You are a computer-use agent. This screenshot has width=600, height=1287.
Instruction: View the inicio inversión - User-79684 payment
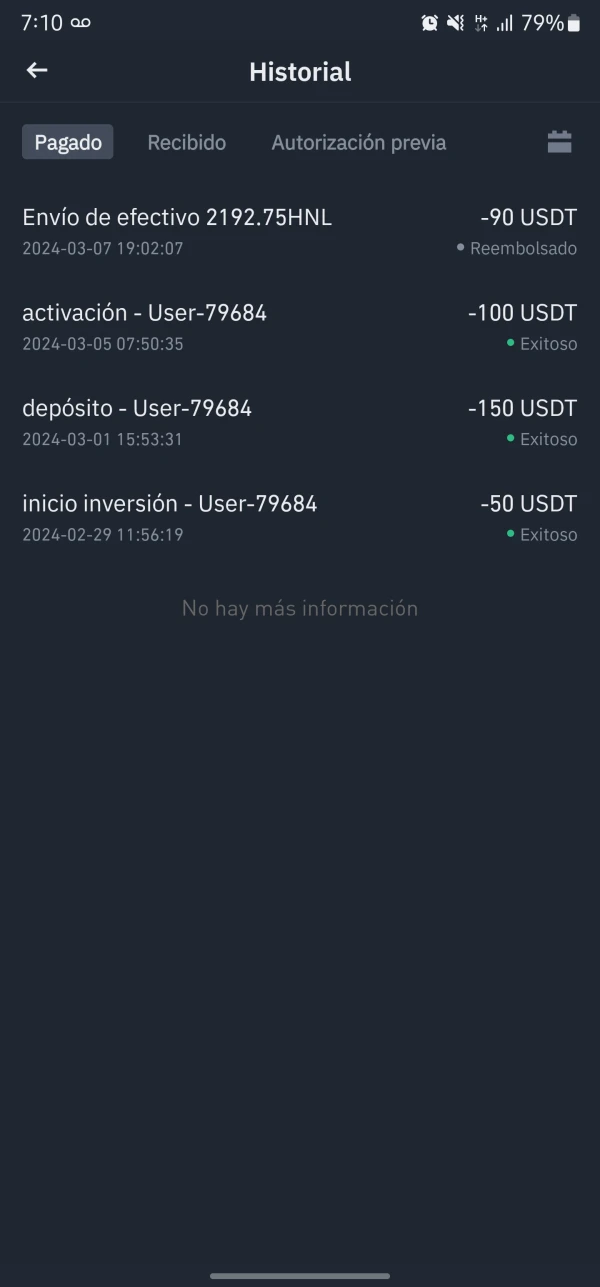[x=300, y=517]
